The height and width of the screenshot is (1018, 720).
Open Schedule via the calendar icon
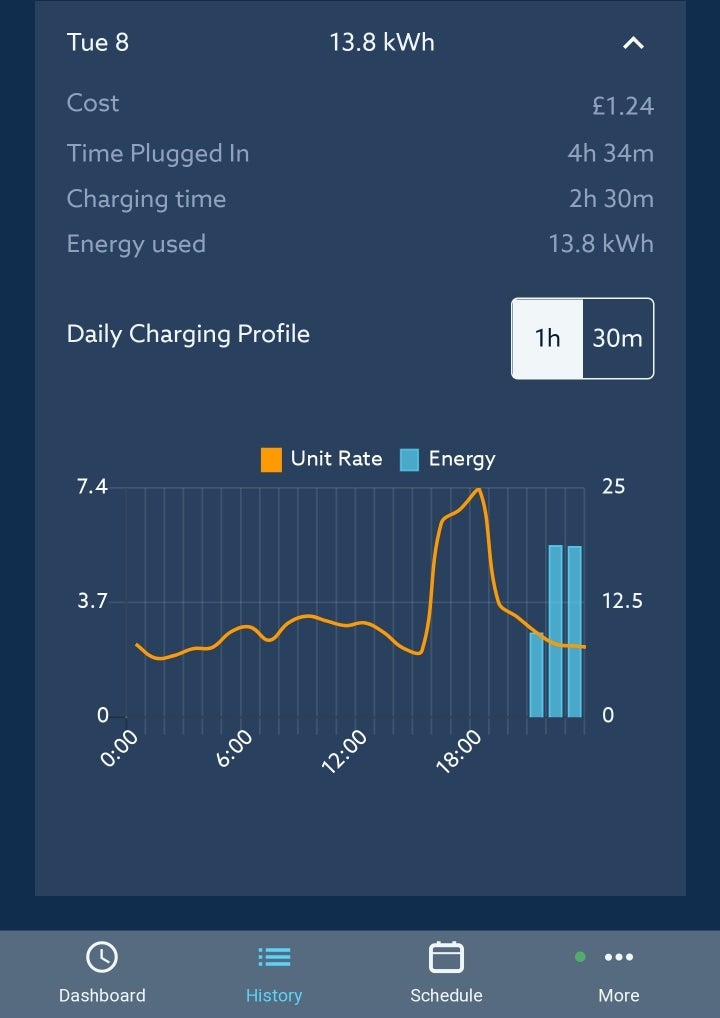coord(446,957)
